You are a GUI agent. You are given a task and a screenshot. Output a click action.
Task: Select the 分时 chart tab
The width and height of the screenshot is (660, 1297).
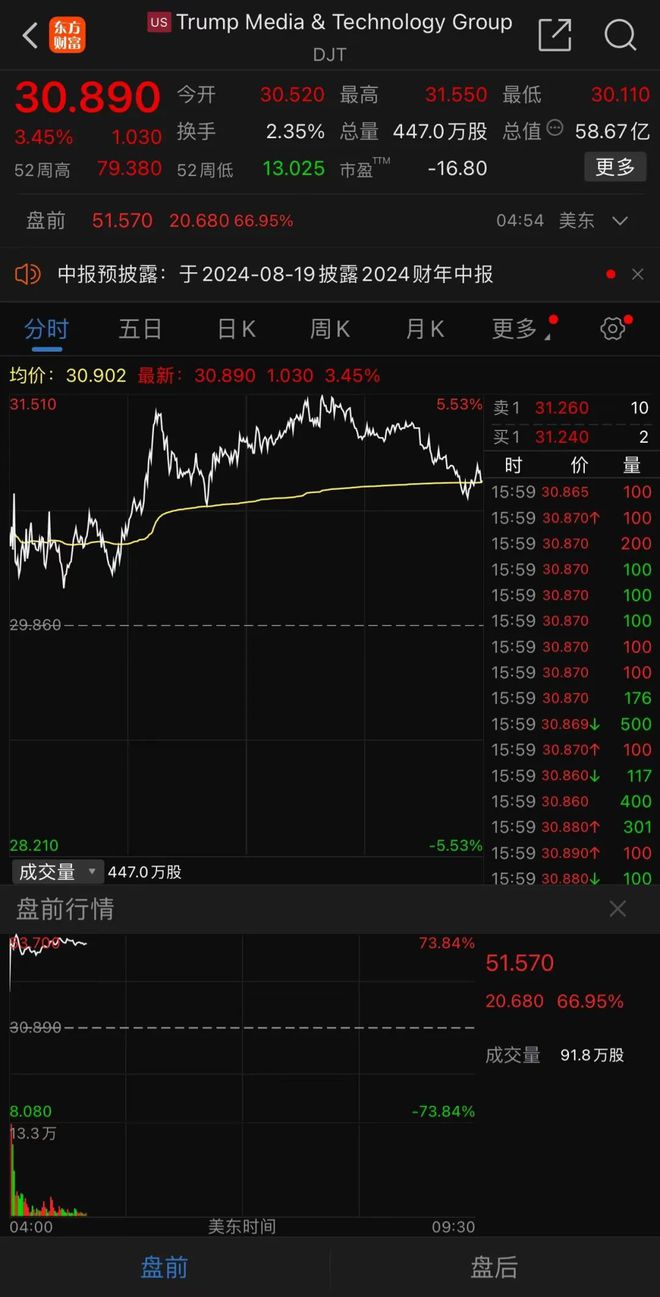[x=46, y=329]
